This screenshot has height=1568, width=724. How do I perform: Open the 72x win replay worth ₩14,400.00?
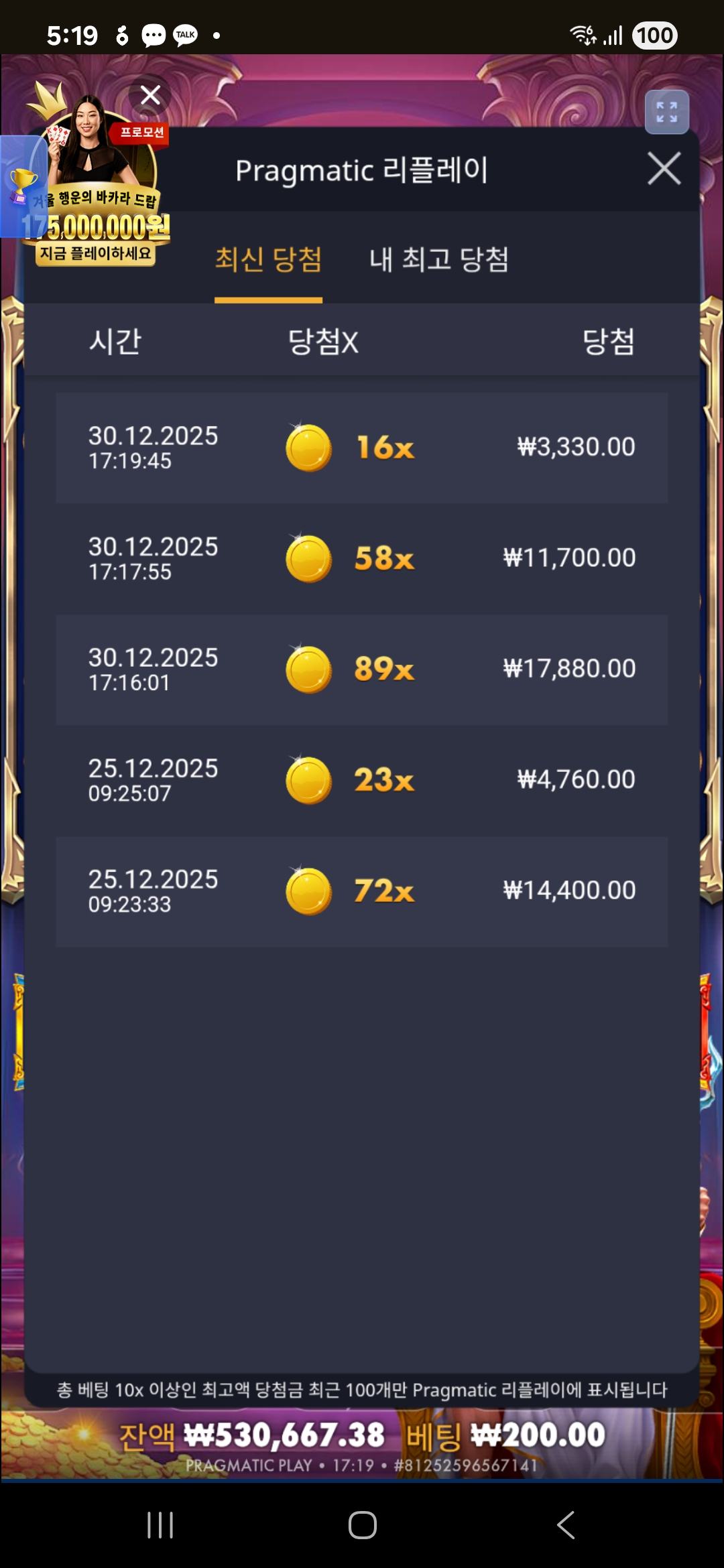[361, 891]
